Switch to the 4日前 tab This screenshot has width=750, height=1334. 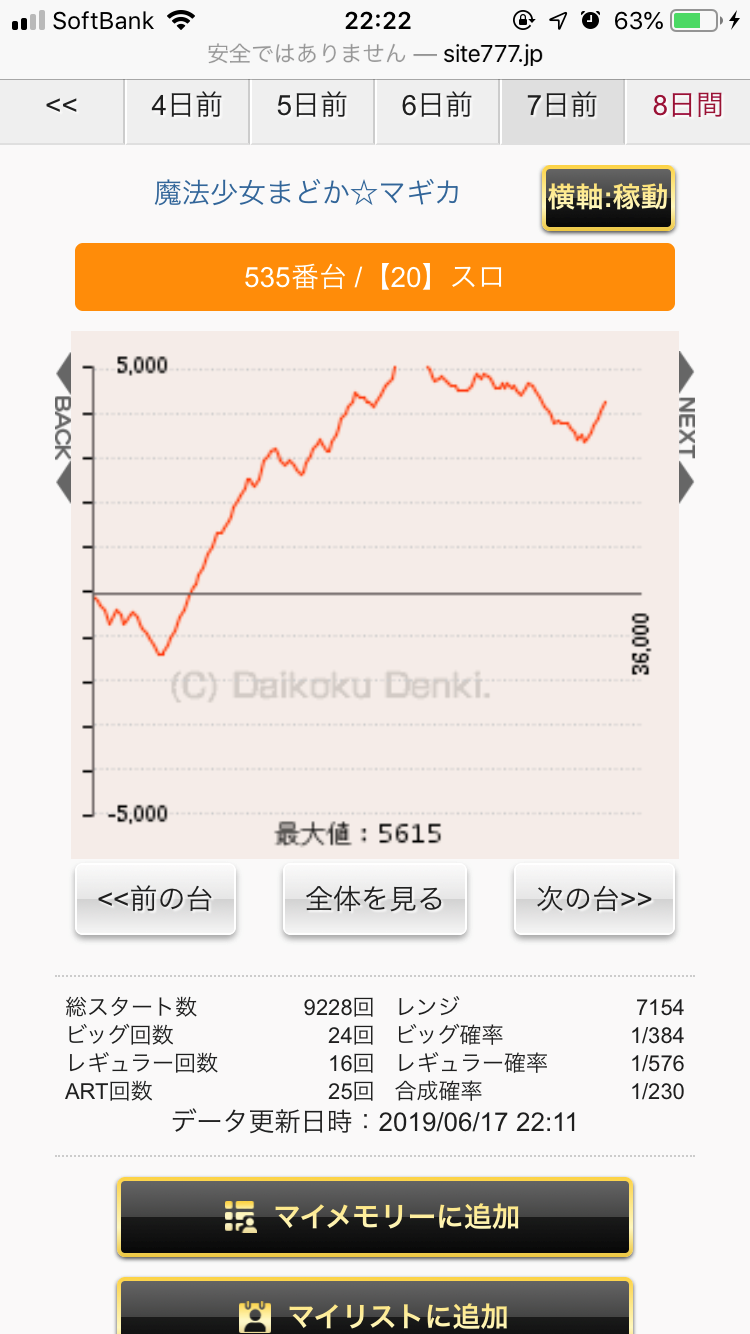[x=186, y=107]
